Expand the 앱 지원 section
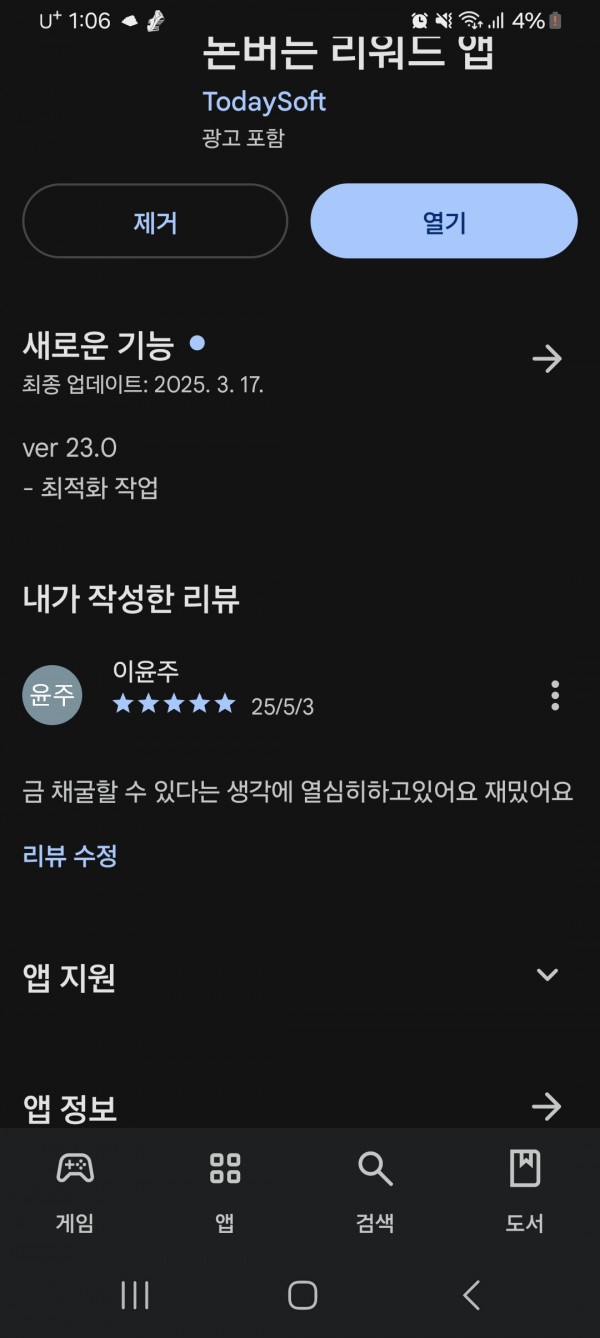Image resolution: width=600 pixels, height=1338 pixels. pyautogui.click(x=547, y=975)
